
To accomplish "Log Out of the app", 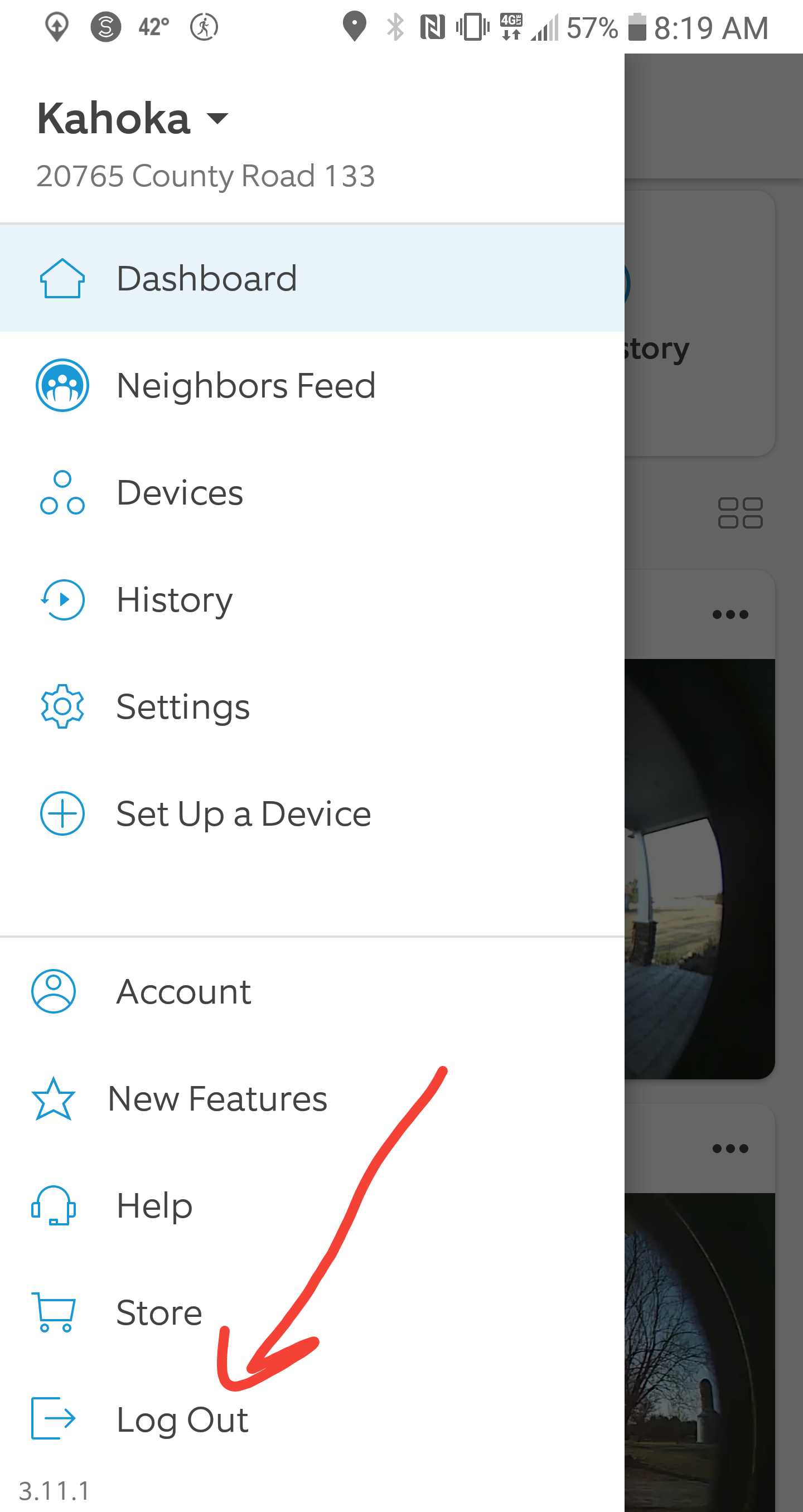I will [x=182, y=1420].
